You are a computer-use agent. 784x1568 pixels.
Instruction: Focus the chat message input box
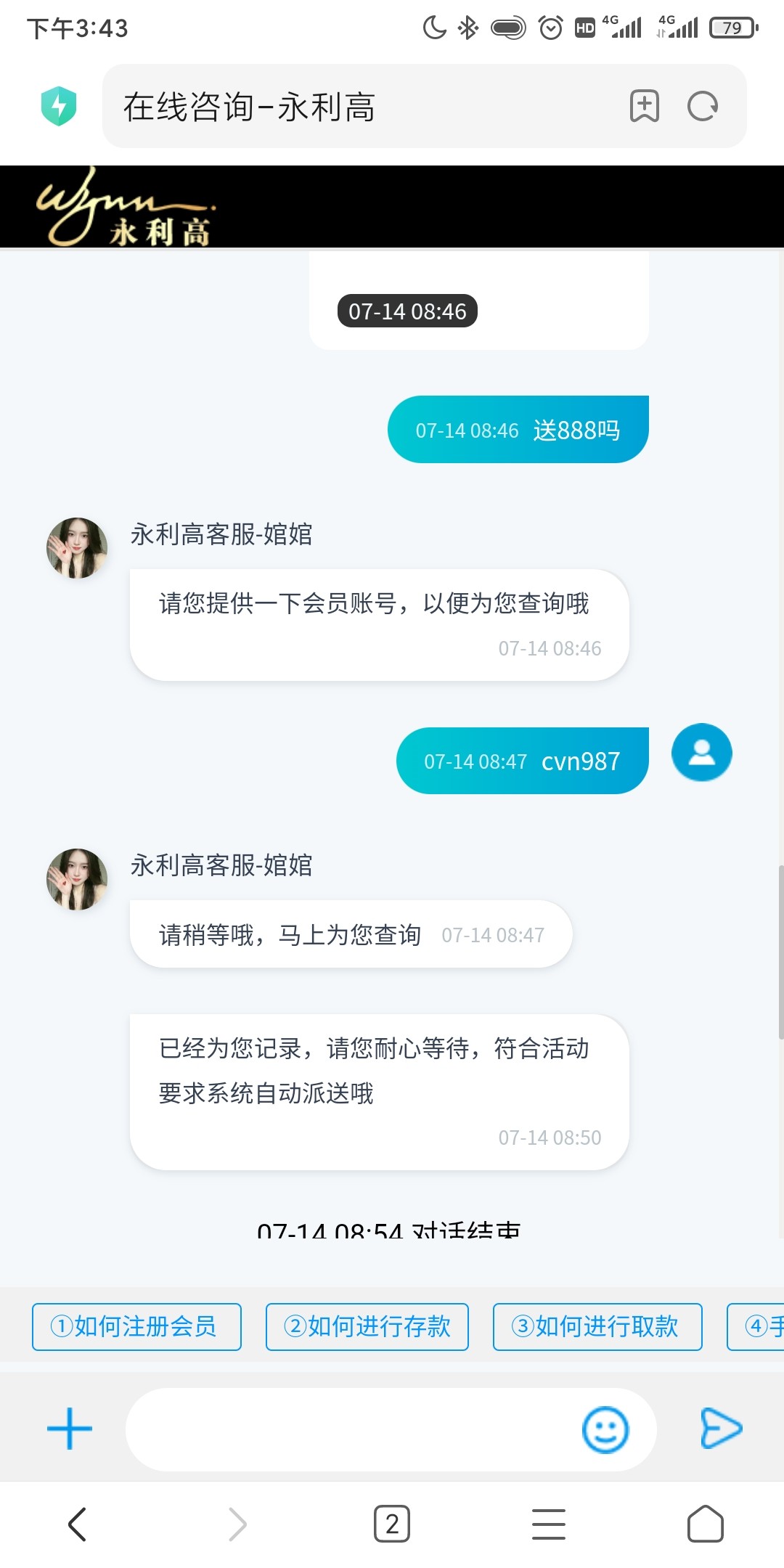tap(348, 1429)
